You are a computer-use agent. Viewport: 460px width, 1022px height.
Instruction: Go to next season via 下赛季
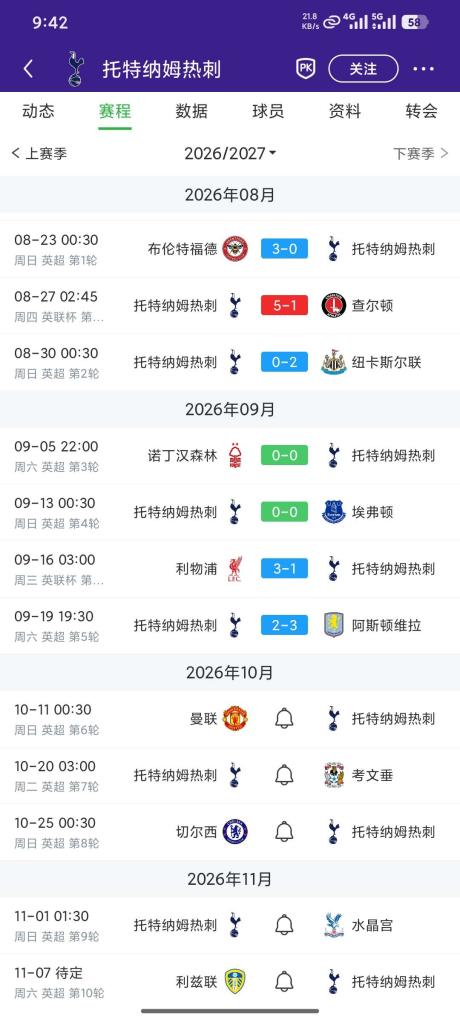[x=421, y=154]
